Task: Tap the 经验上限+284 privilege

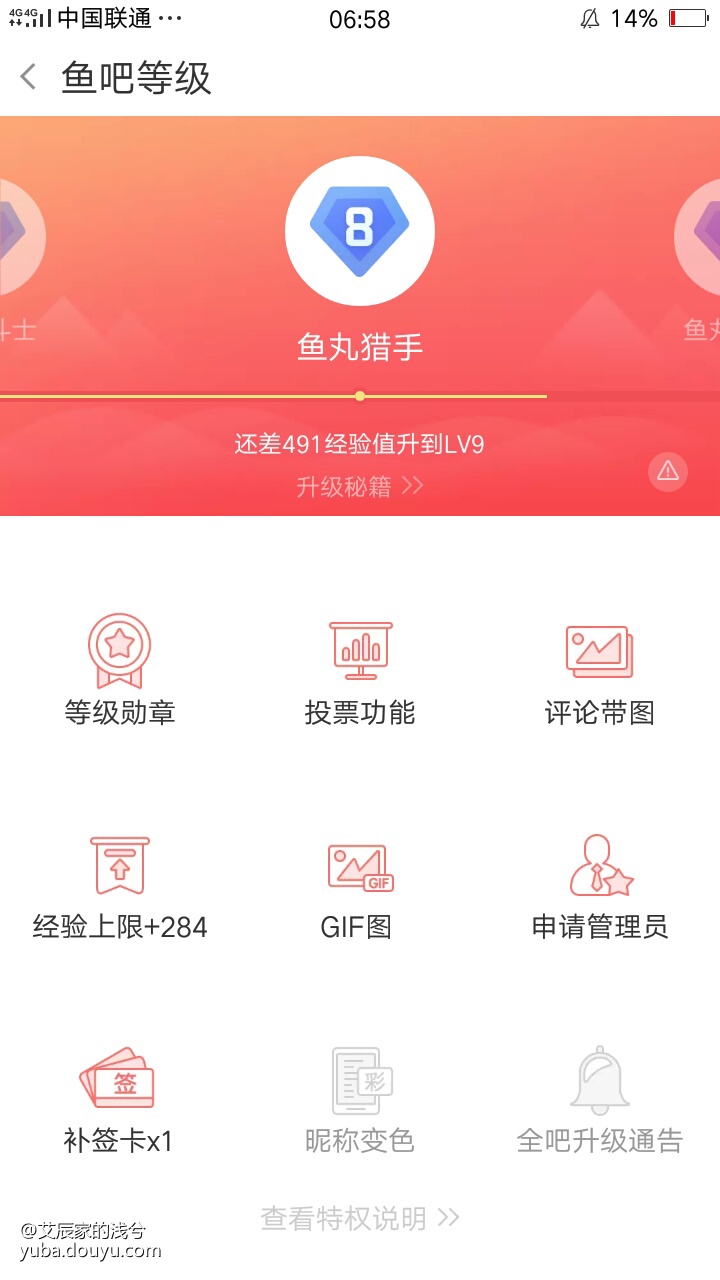Action: [x=120, y=885]
